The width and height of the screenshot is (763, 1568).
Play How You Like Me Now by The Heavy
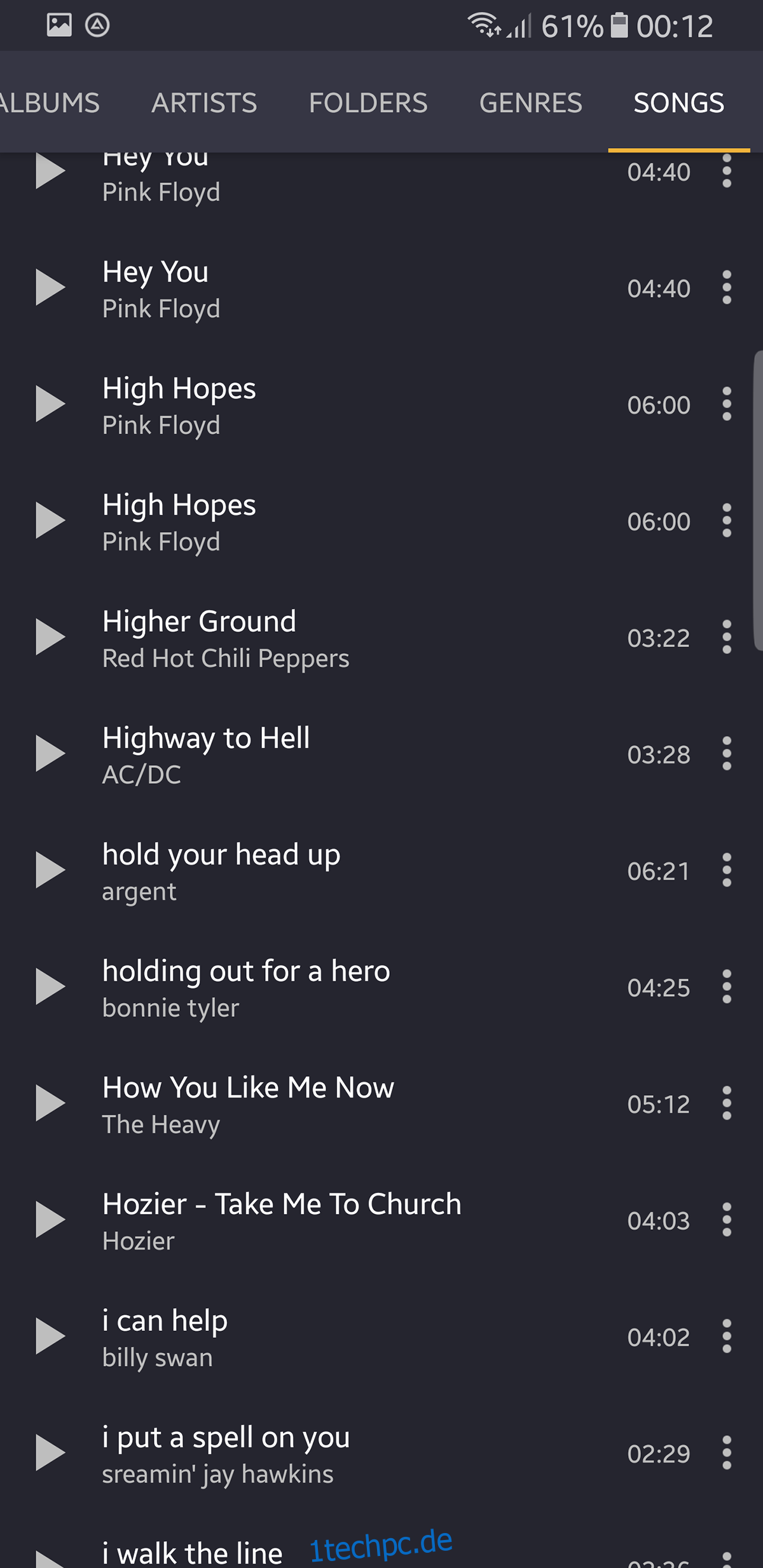[x=50, y=1103]
